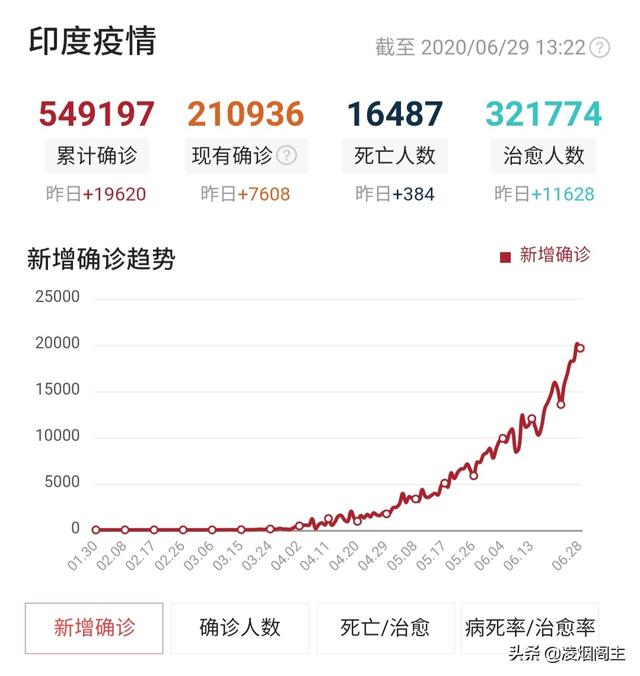The width and height of the screenshot is (640, 676).
Task: Open the help icon beside the update time
Action: [600, 47]
